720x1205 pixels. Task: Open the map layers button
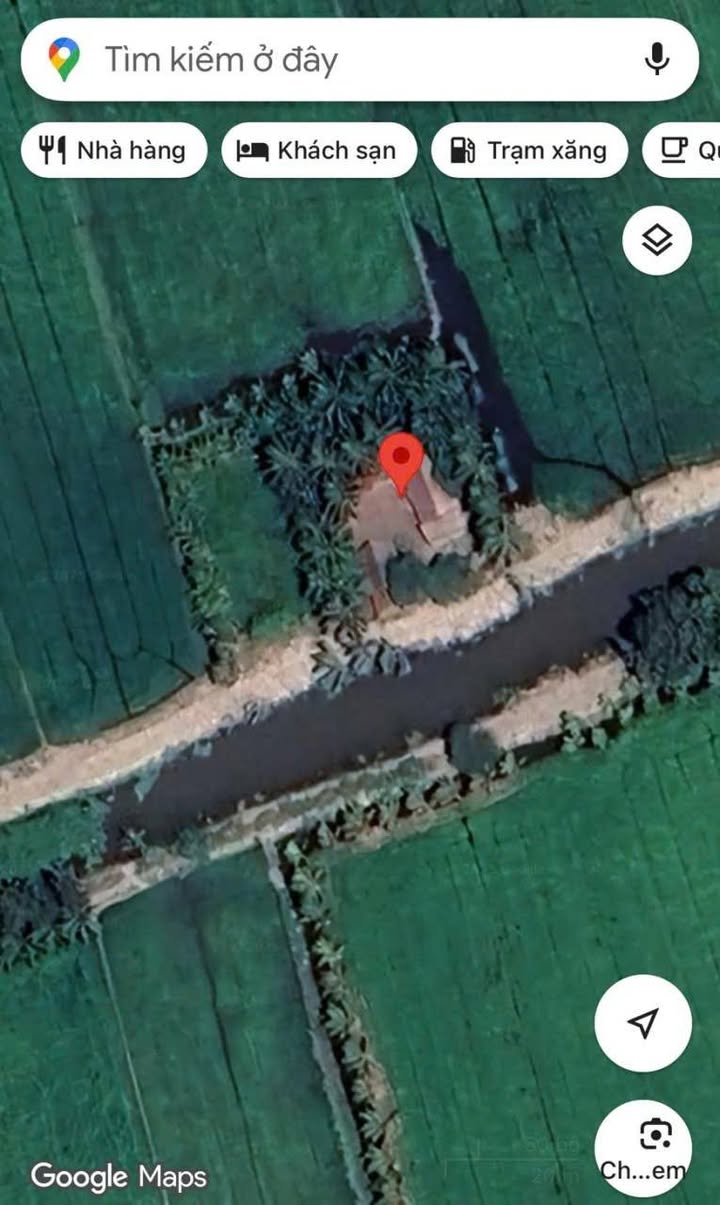[x=656, y=240]
